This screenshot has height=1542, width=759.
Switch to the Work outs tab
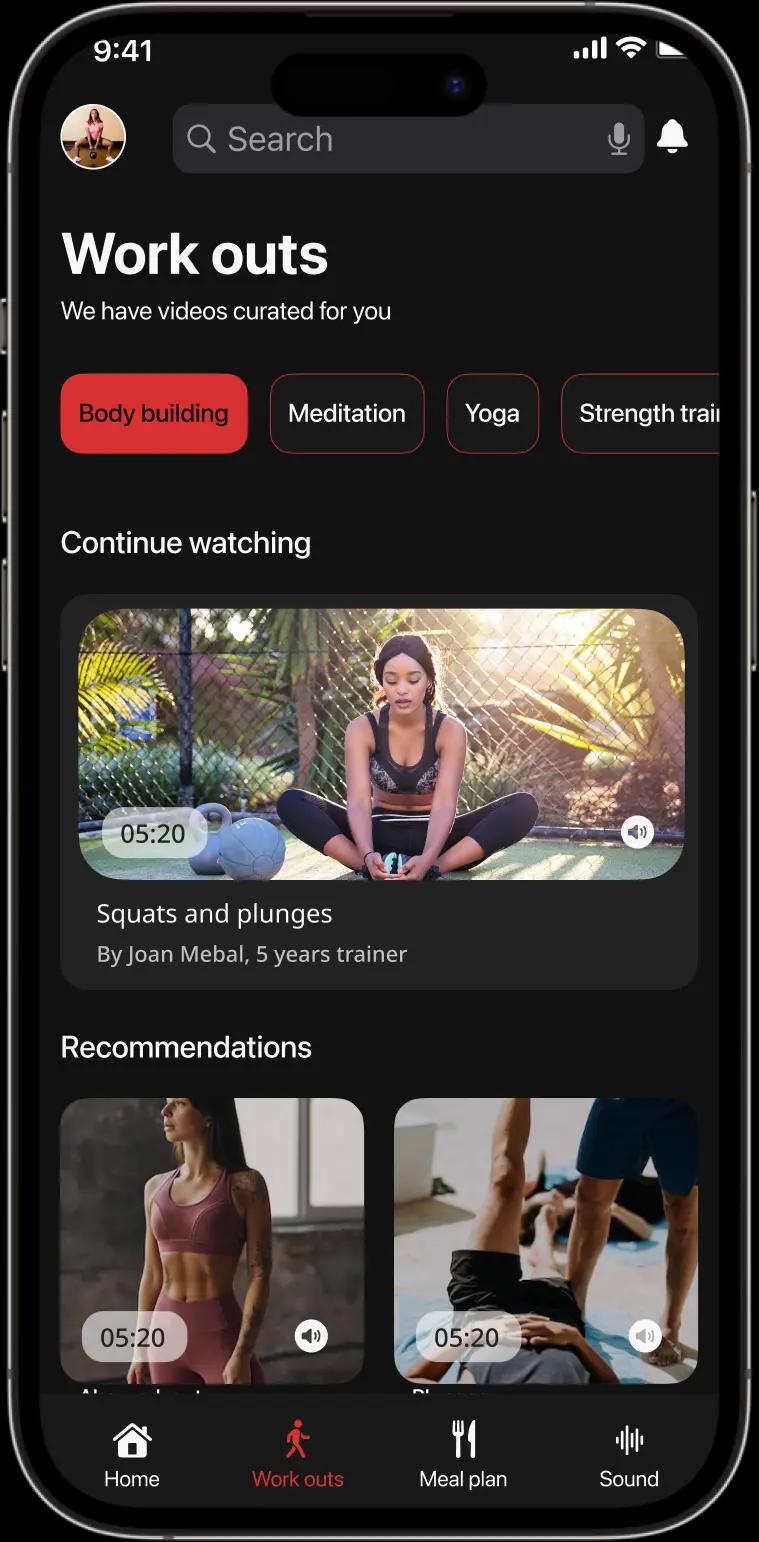[x=297, y=1454]
